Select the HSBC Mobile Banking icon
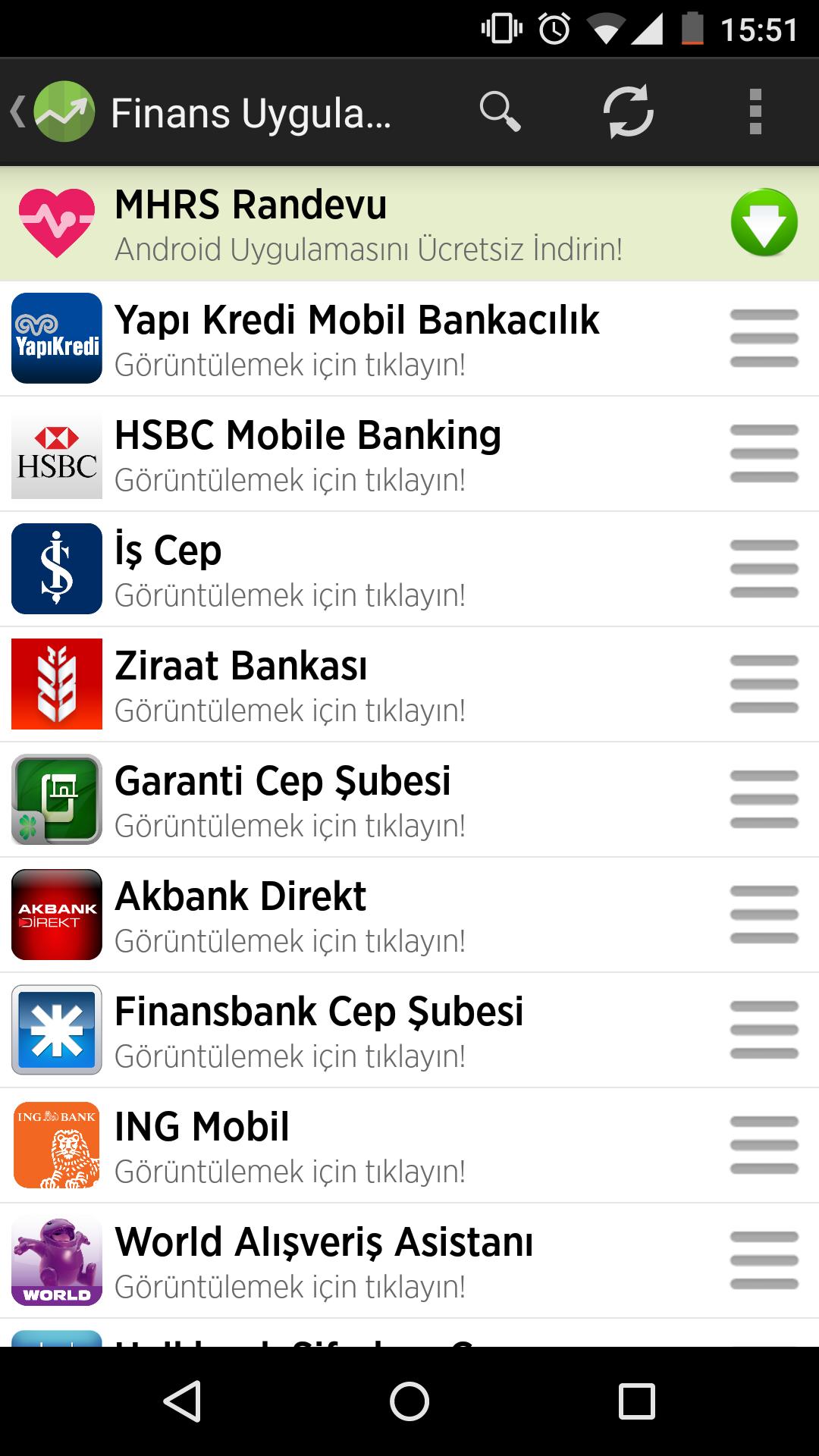This screenshot has height=1456, width=819. click(56, 454)
